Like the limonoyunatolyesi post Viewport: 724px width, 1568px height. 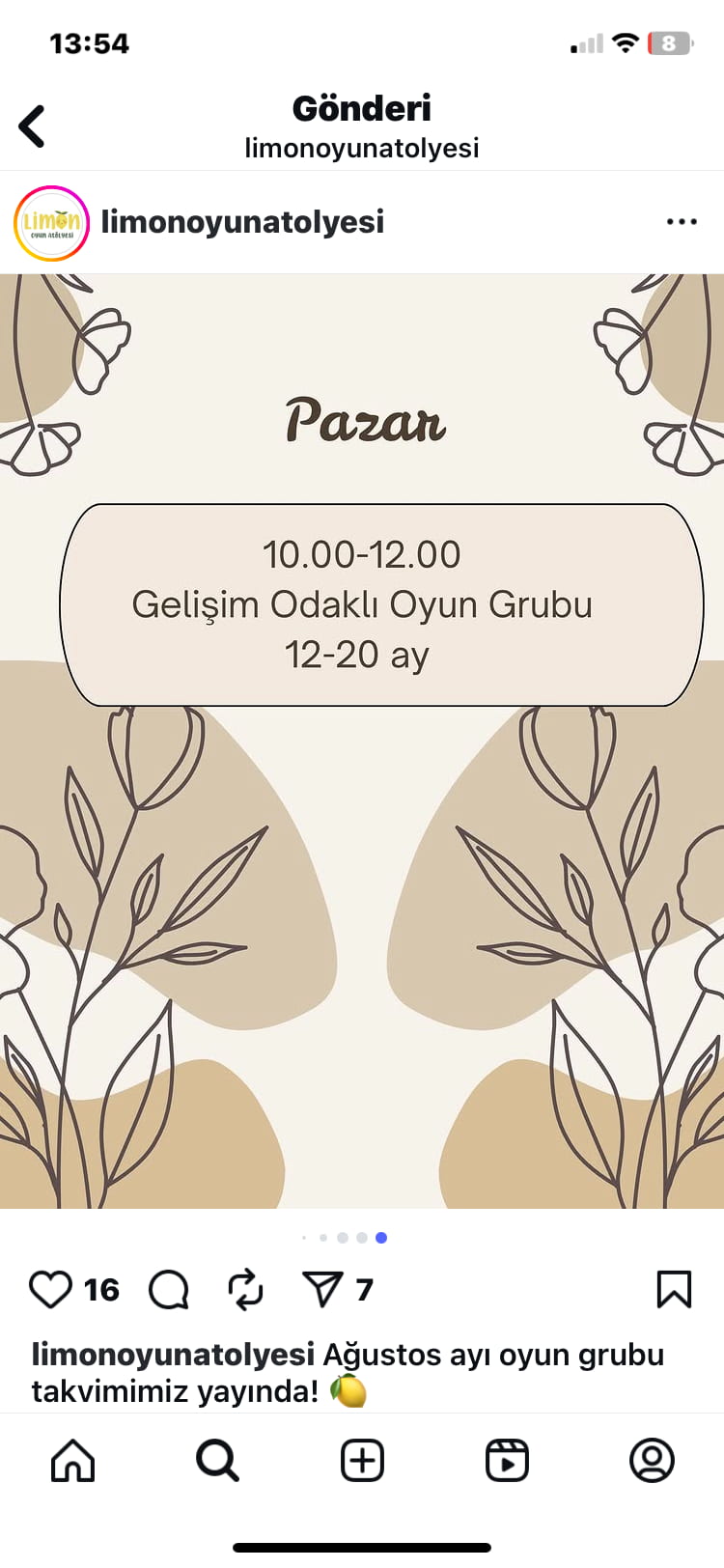[x=50, y=1289]
